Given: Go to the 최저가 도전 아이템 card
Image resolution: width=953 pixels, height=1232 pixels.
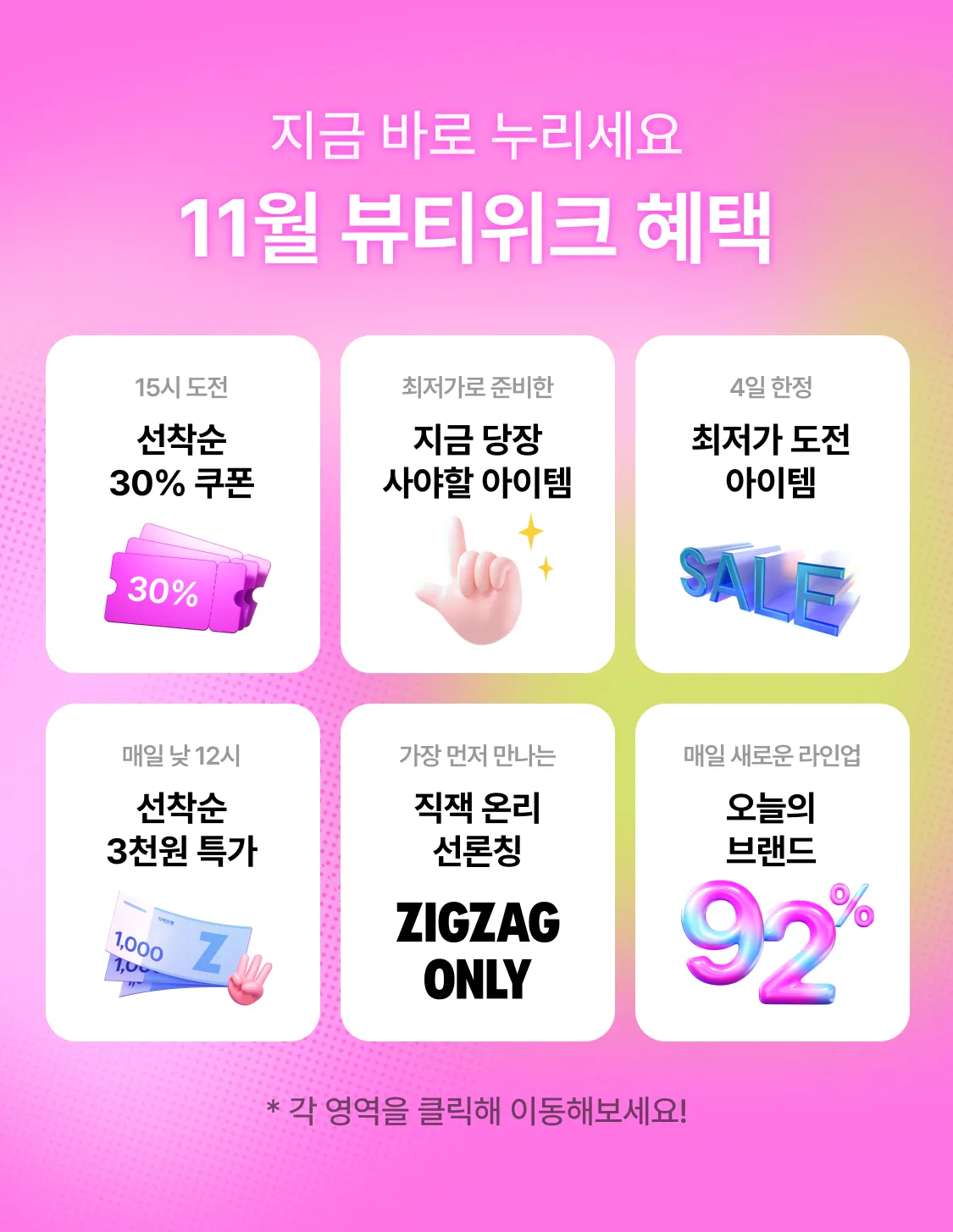Looking at the screenshot, I should point(772,504).
